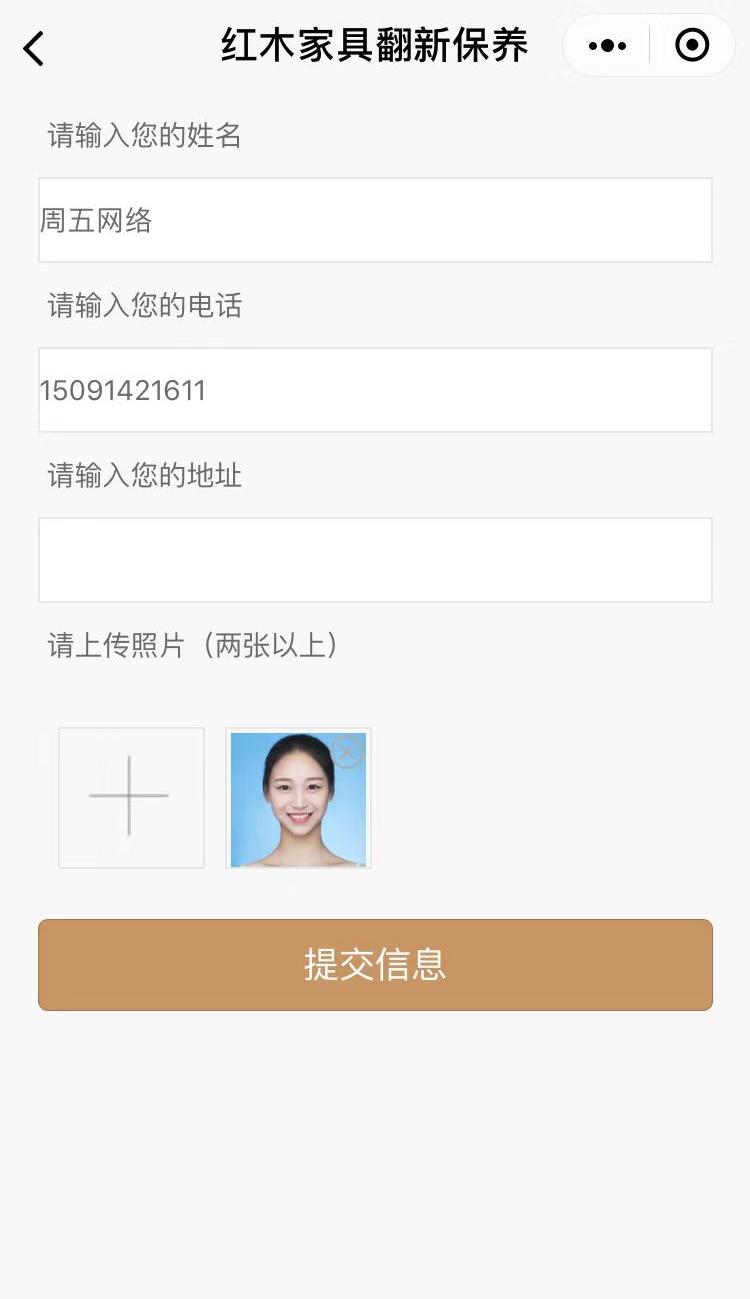The width and height of the screenshot is (750, 1299).
Task: Go back using the top-left arrow
Action: 34,48
